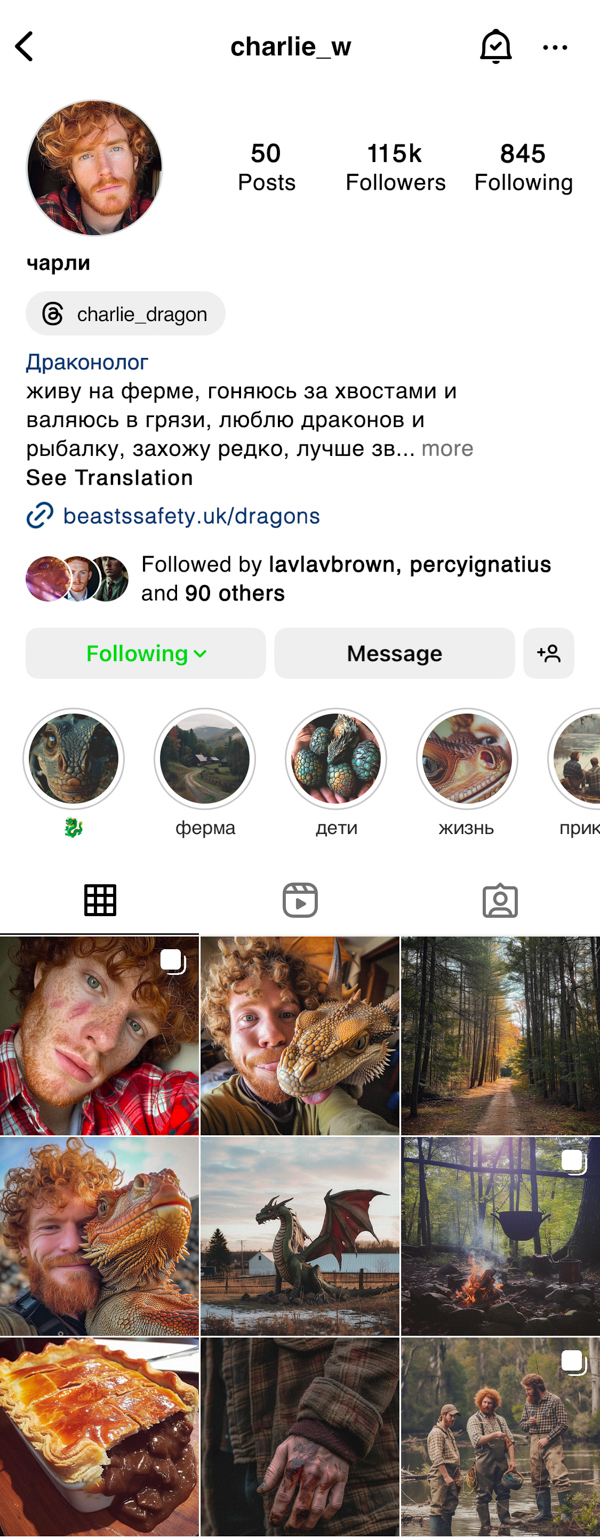Message charlie_w
Image resolution: width=600 pixels, height=1538 pixels.
click(394, 653)
